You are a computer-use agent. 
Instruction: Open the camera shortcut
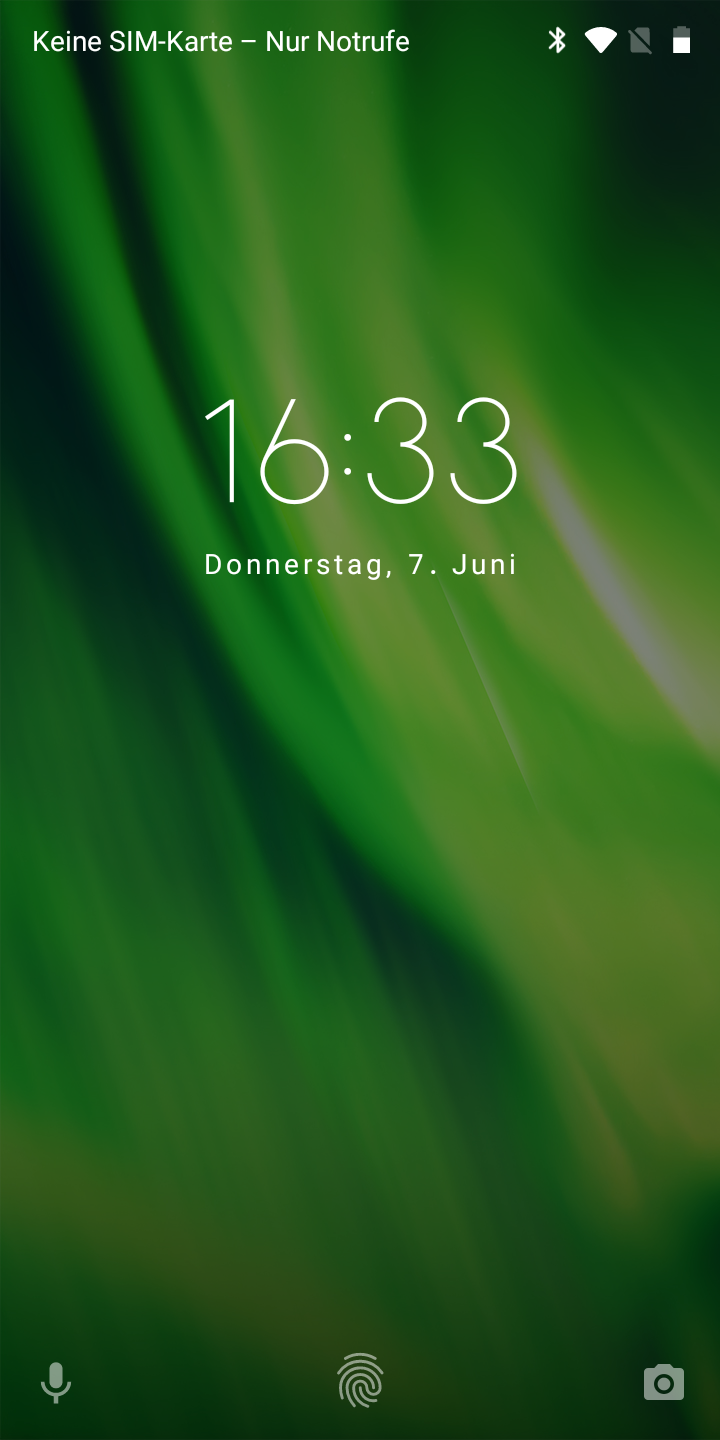[x=663, y=1383]
